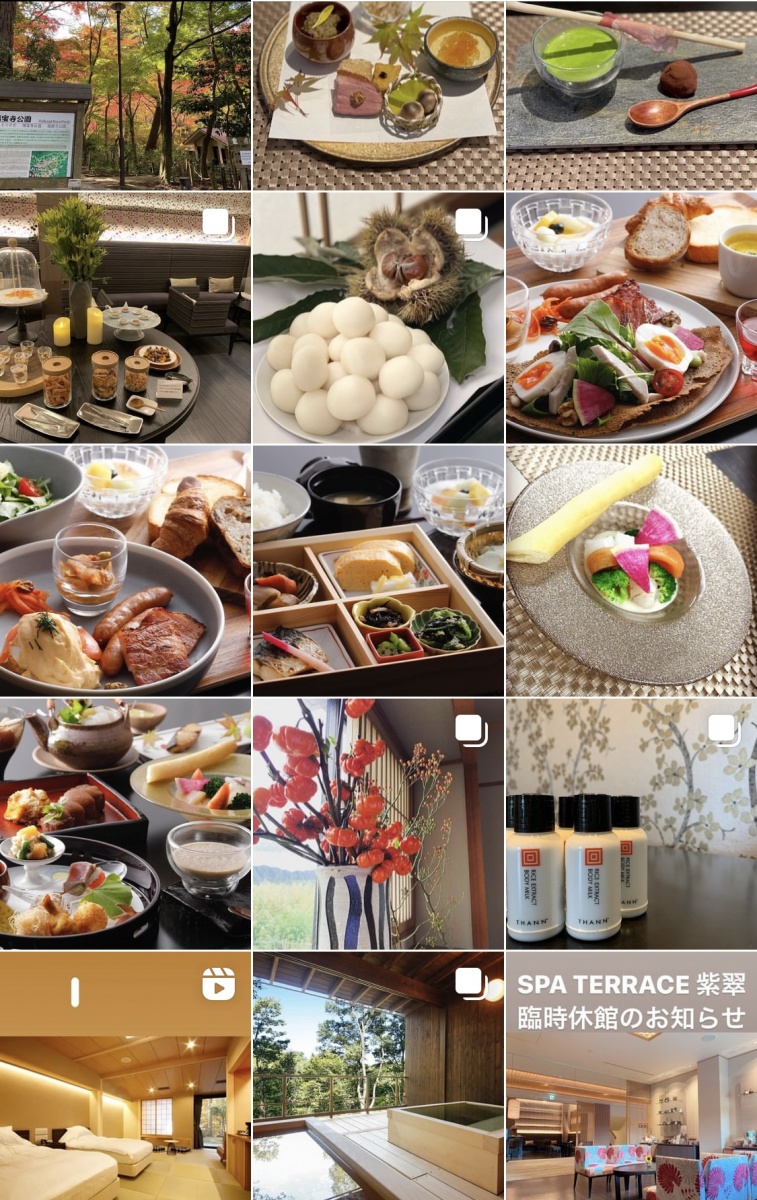Open the autumn park signboard post

[x=125, y=95]
